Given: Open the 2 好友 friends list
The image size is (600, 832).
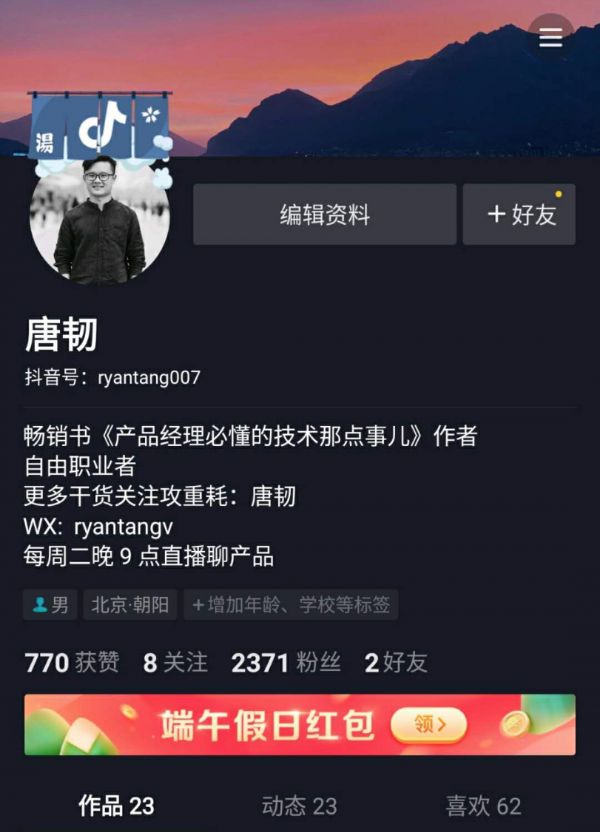Looking at the screenshot, I should coord(396,662).
